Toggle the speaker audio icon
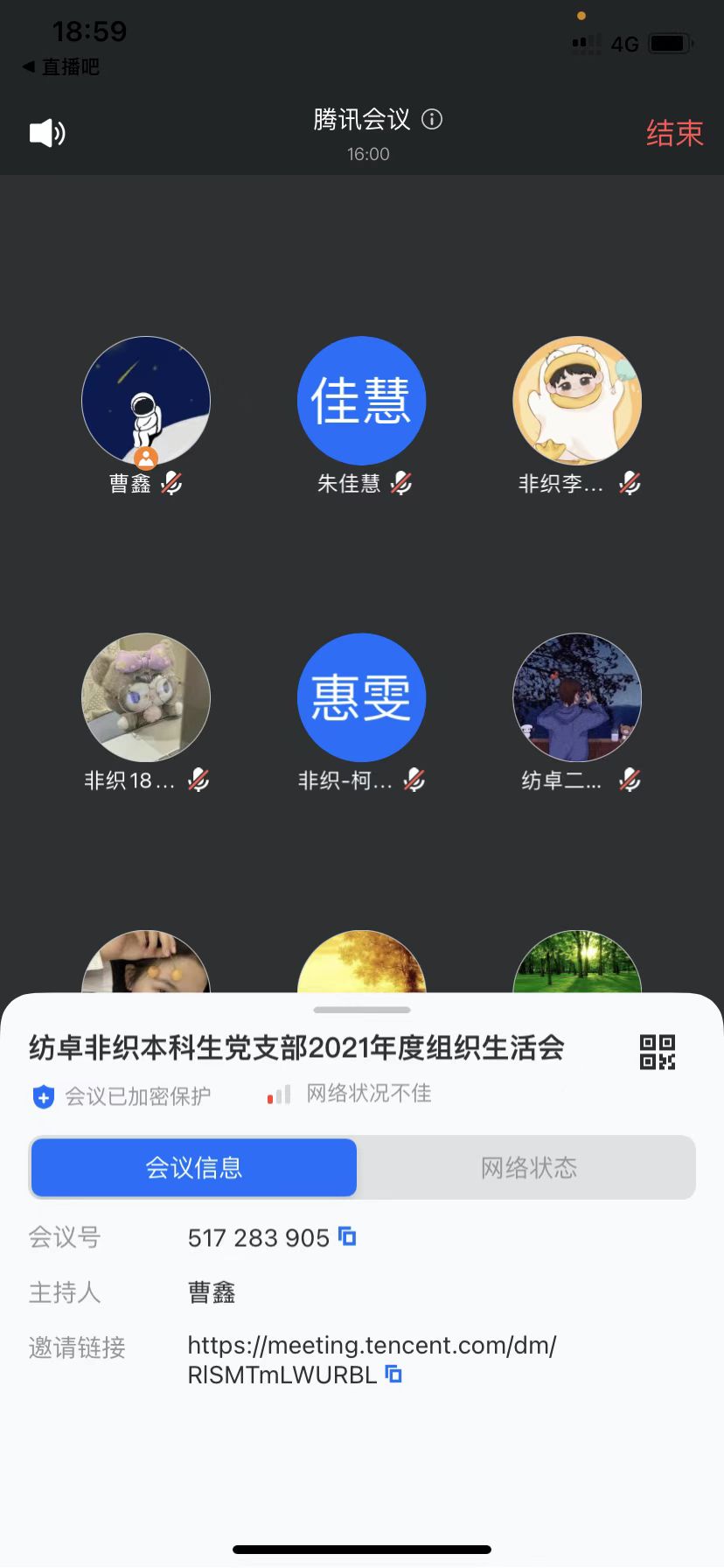Screen dimensions: 724x1568 (47, 133)
